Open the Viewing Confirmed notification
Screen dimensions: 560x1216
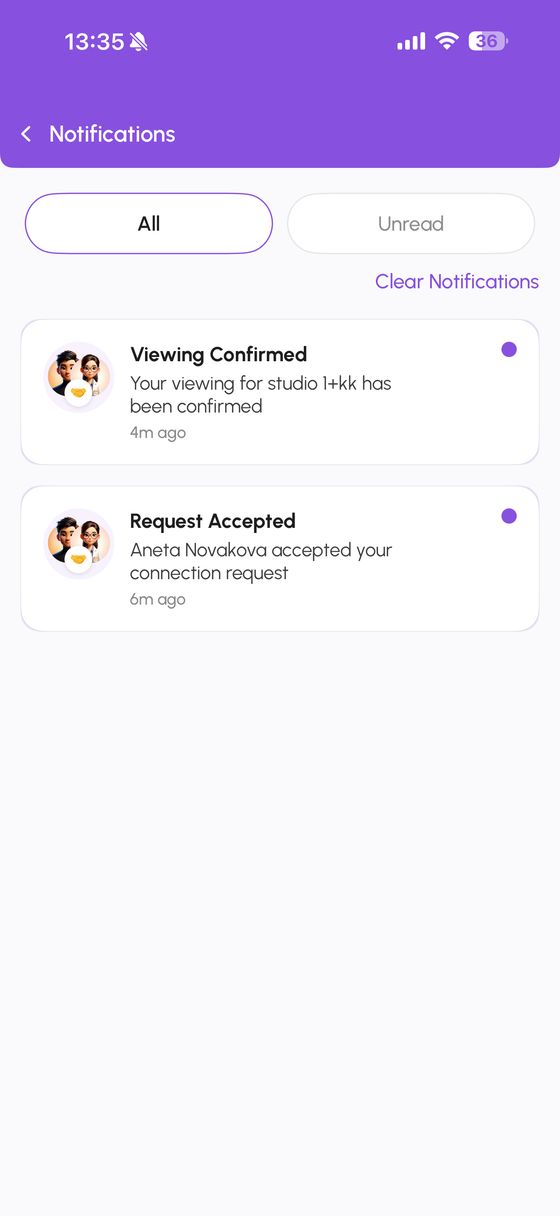pyautogui.click(x=280, y=392)
